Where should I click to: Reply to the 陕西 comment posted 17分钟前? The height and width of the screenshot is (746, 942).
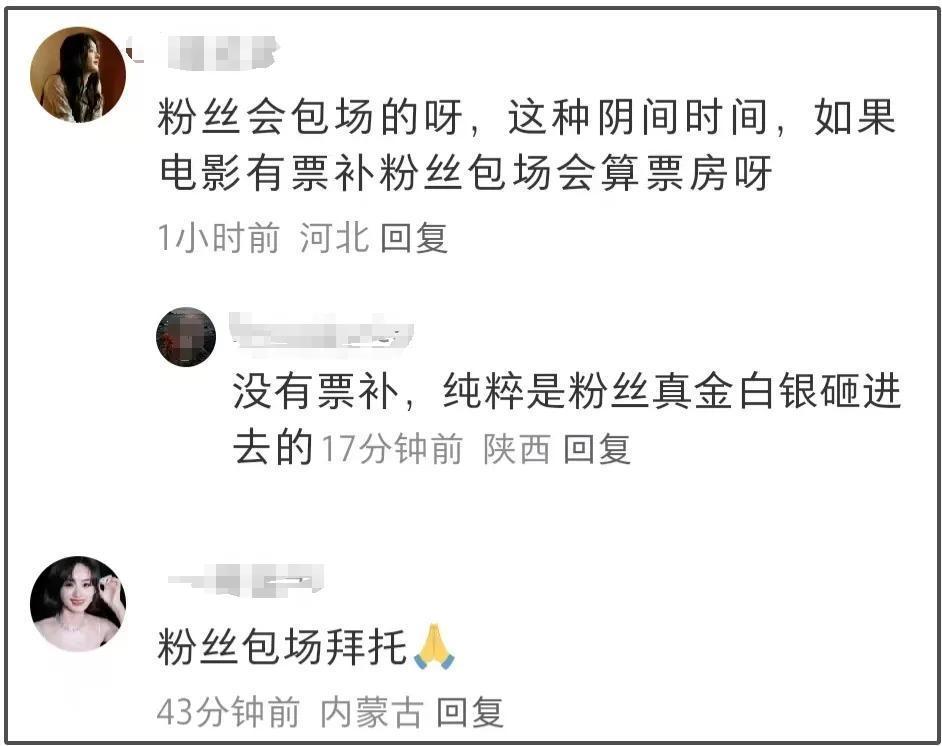(x=596, y=449)
